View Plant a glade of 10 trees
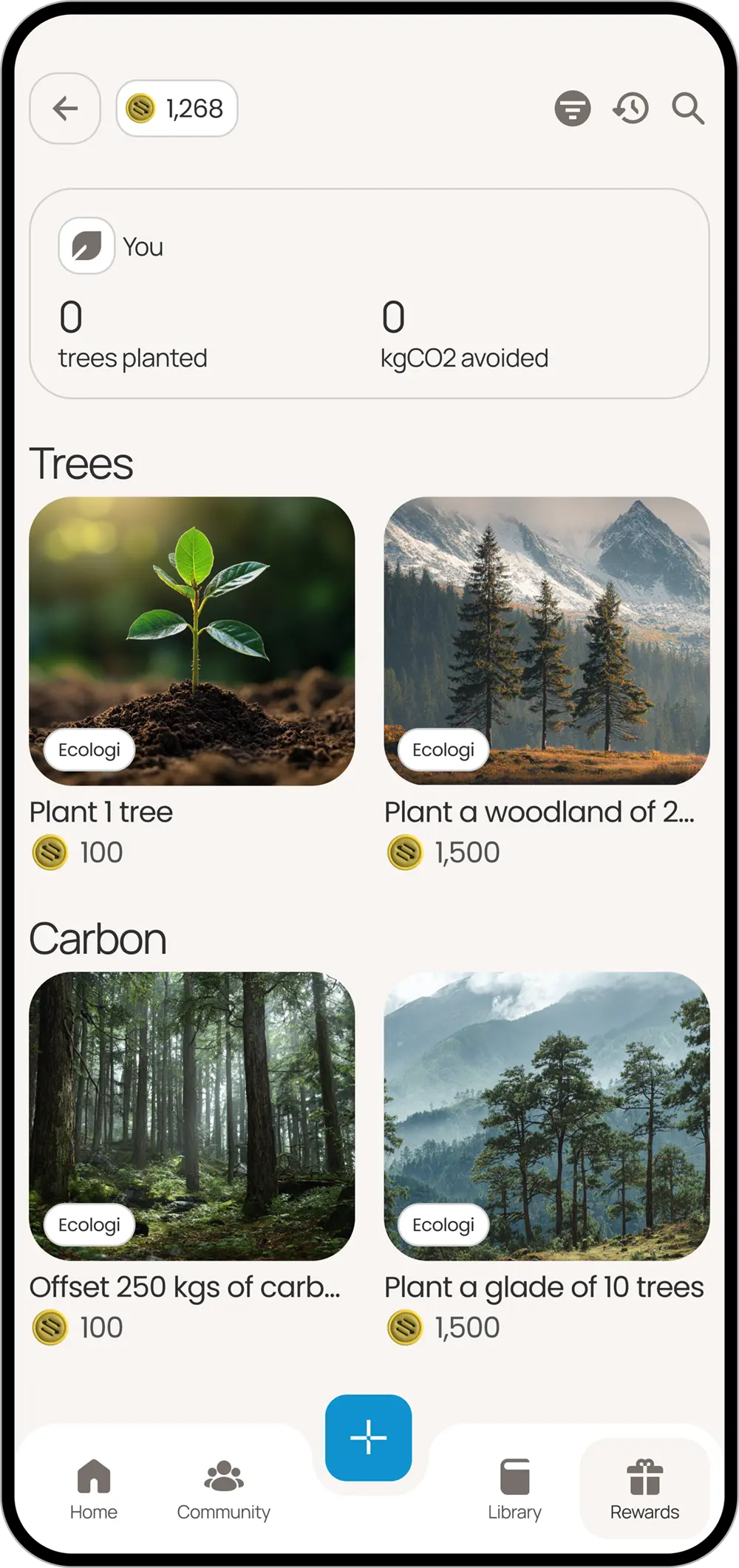 (546, 1116)
